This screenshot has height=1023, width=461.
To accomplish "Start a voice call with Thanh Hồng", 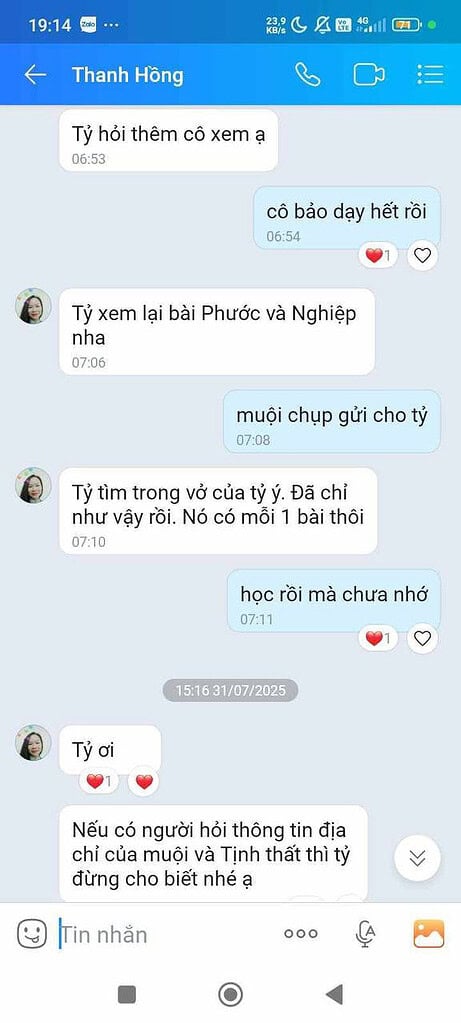I will point(308,74).
